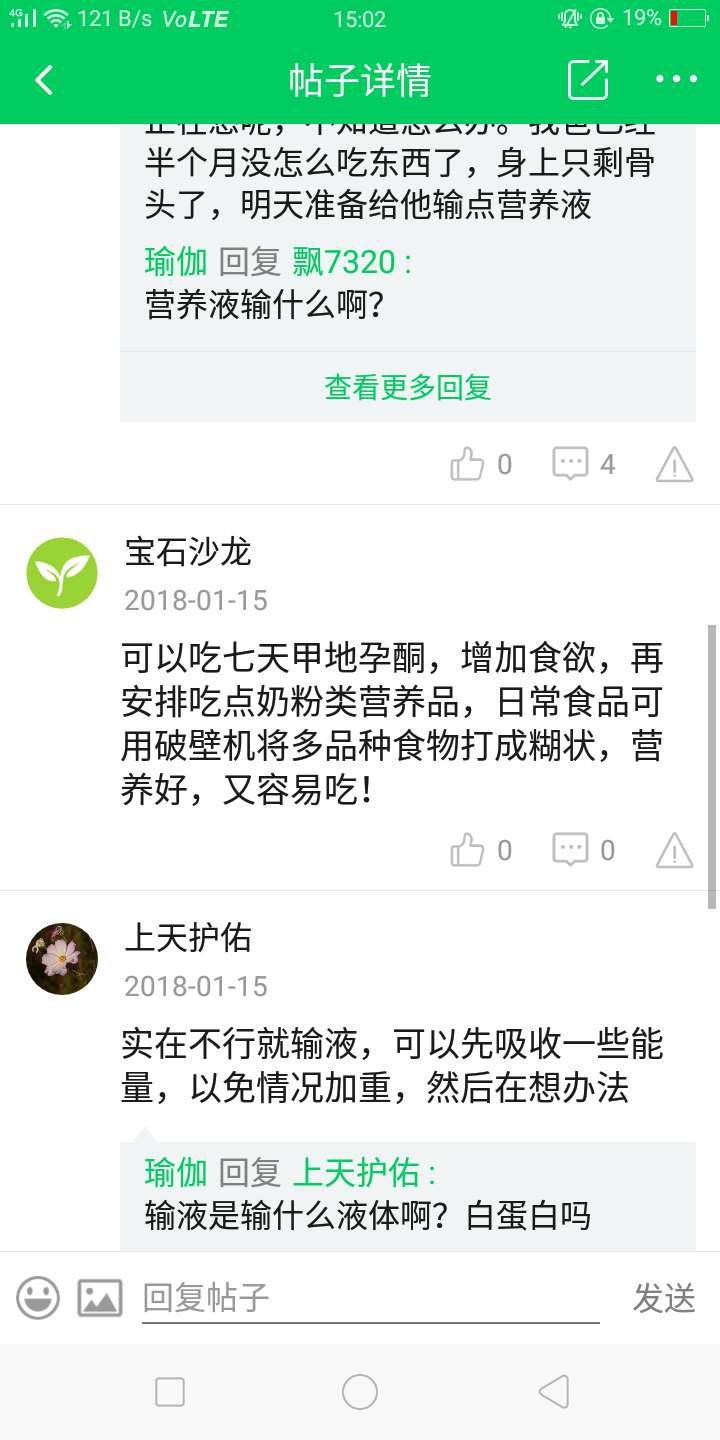Tap 发送 to send the reply
This screenshot has height=1440, width=720.
[664, 1298]
